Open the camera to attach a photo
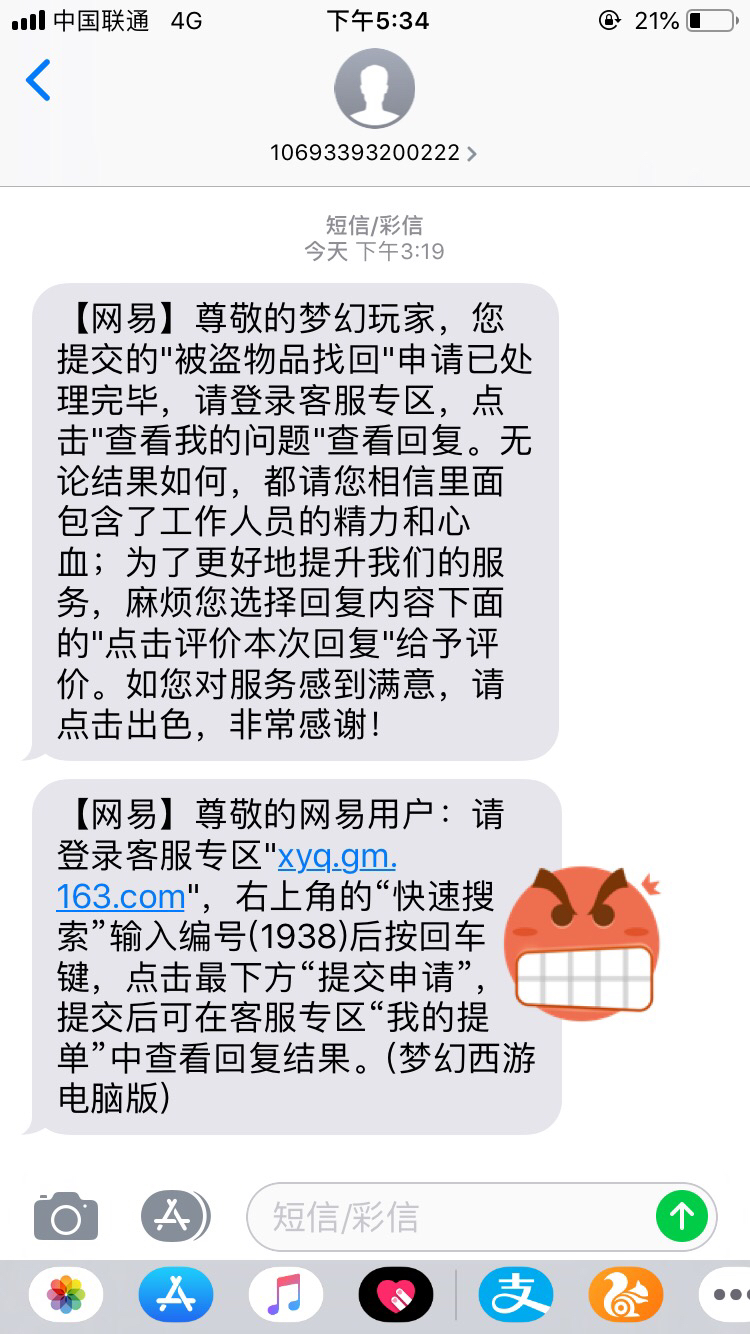 (x=66, y=1217)
